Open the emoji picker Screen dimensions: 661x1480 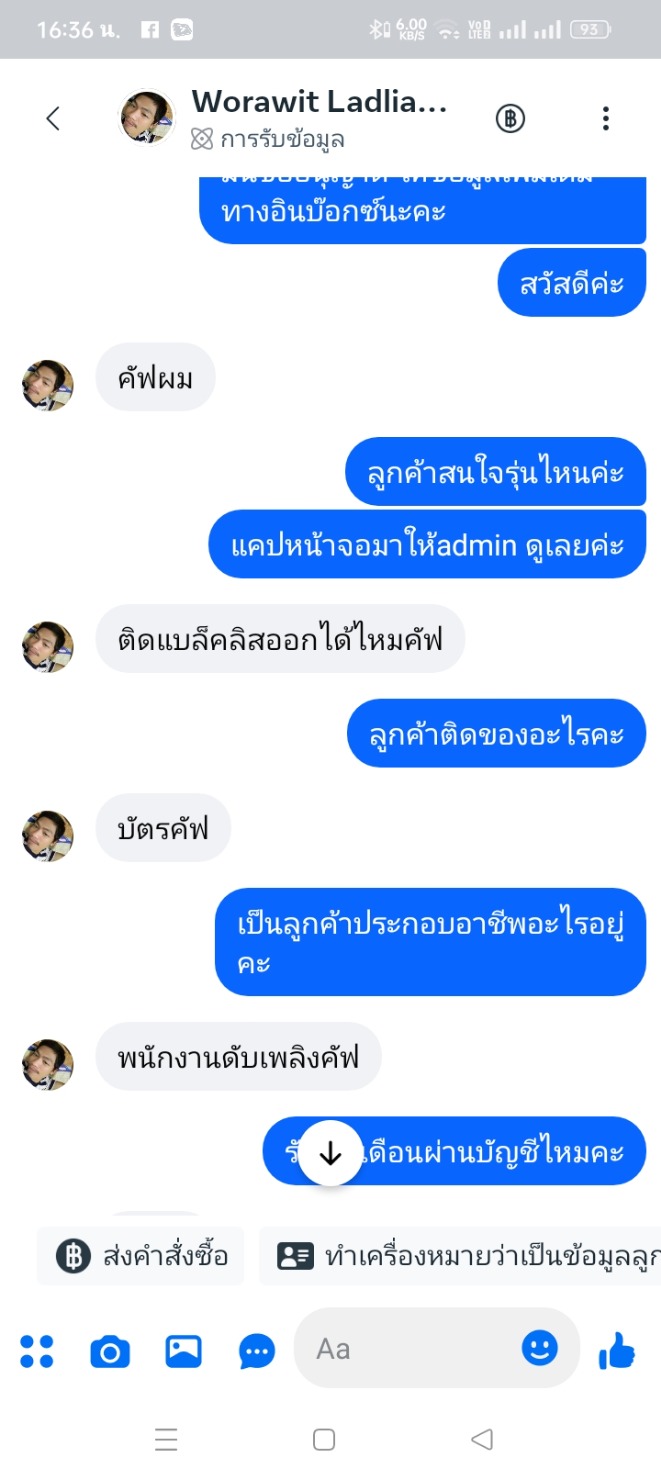[540, 1348]
